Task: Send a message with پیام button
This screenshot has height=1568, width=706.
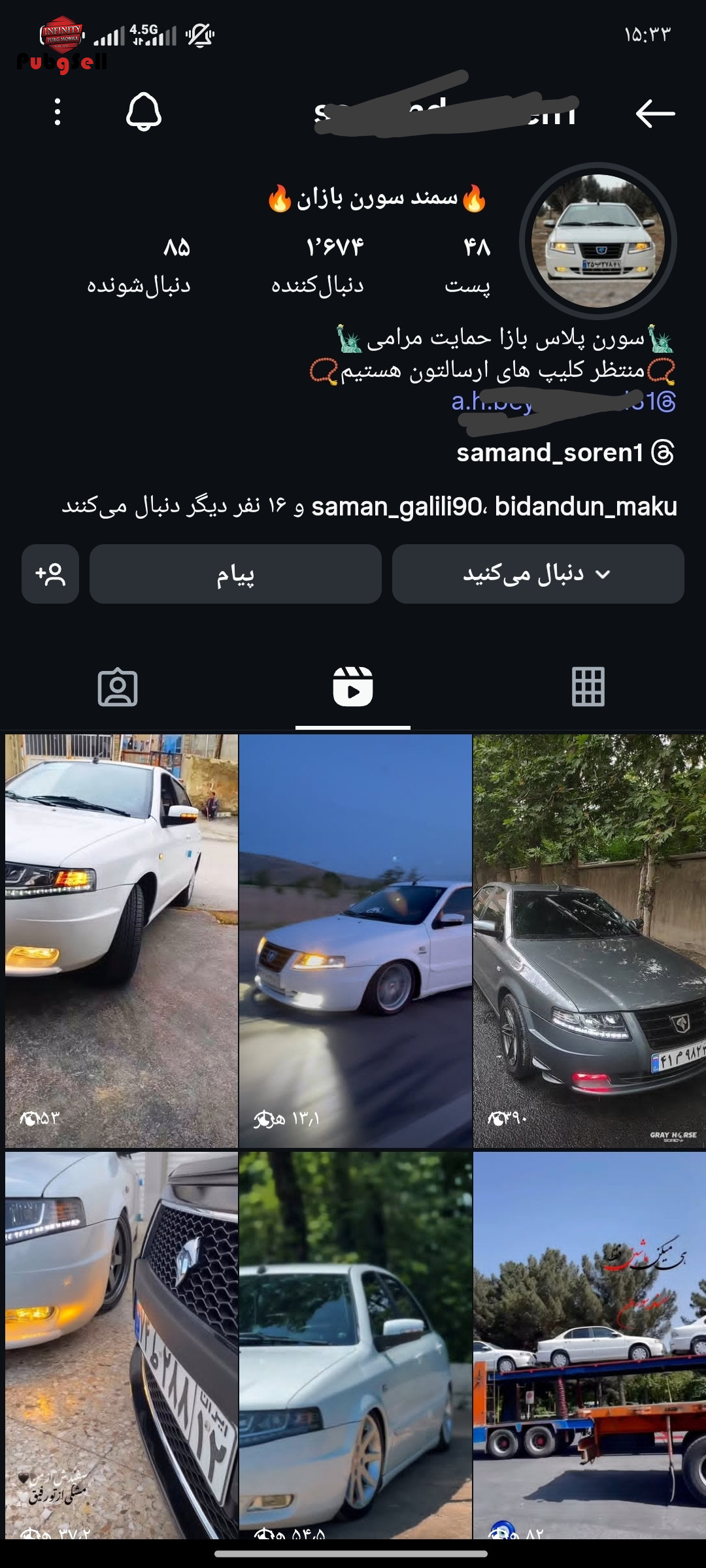Action: (235, 574)
